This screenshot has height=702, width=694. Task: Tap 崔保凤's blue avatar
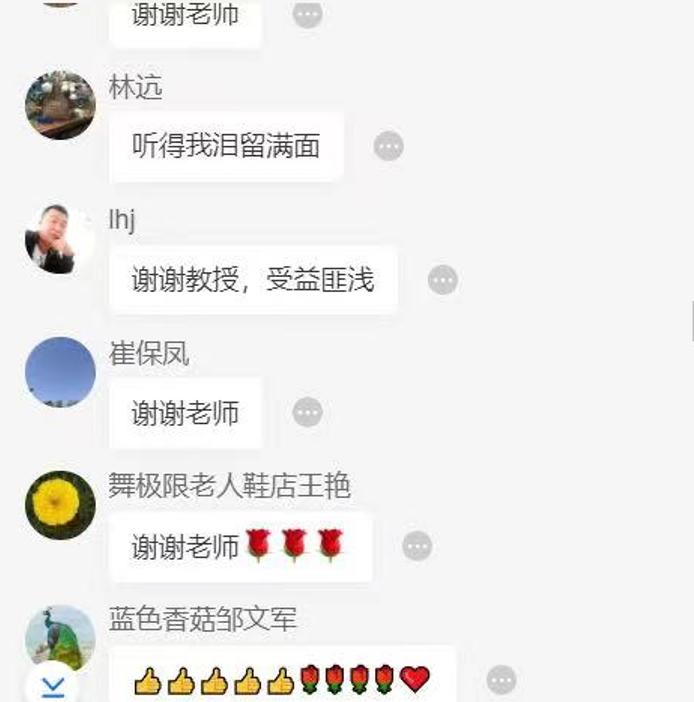[x=60, y=372]
